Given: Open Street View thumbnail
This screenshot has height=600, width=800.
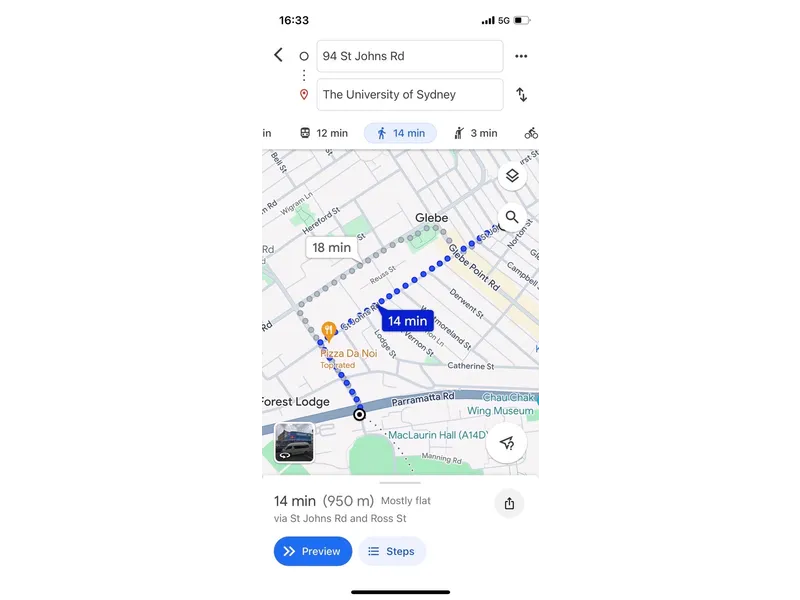Looking at the screenshot, I should pyautogui.click(x=294, y=442).
